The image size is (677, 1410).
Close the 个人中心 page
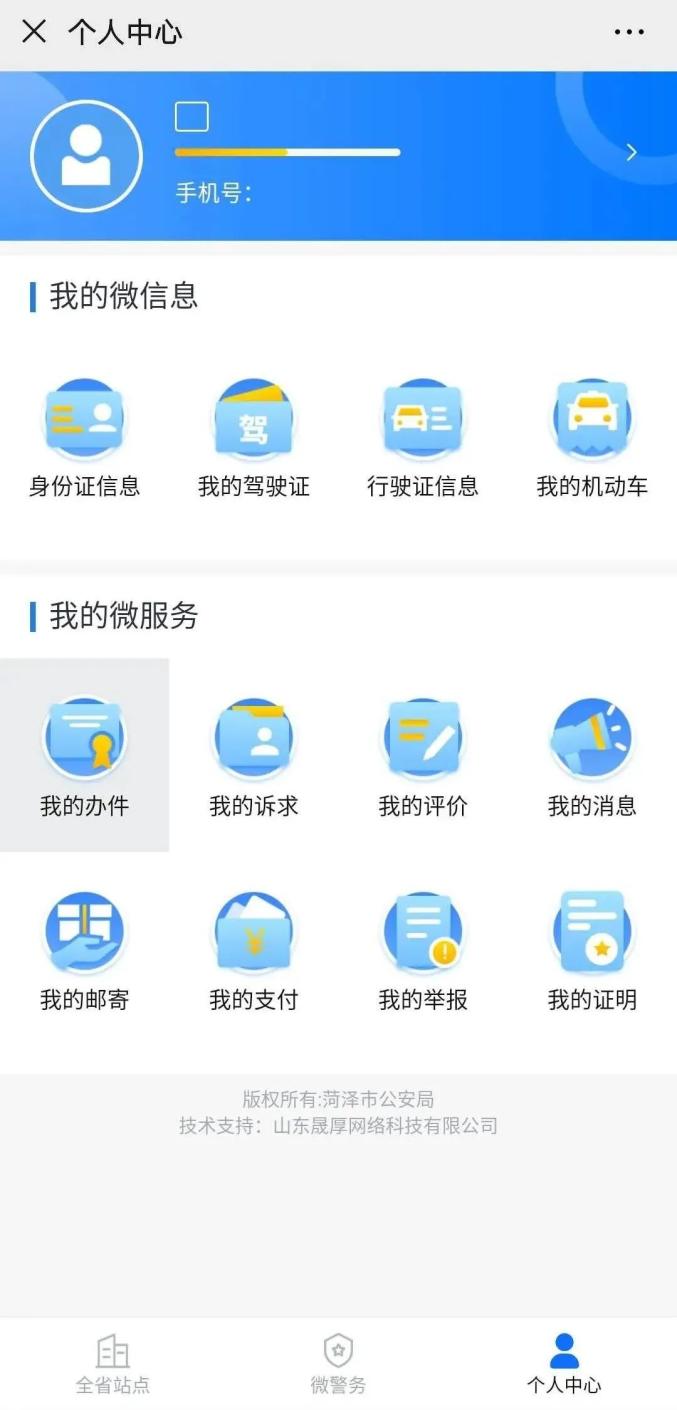pos(34,32)
